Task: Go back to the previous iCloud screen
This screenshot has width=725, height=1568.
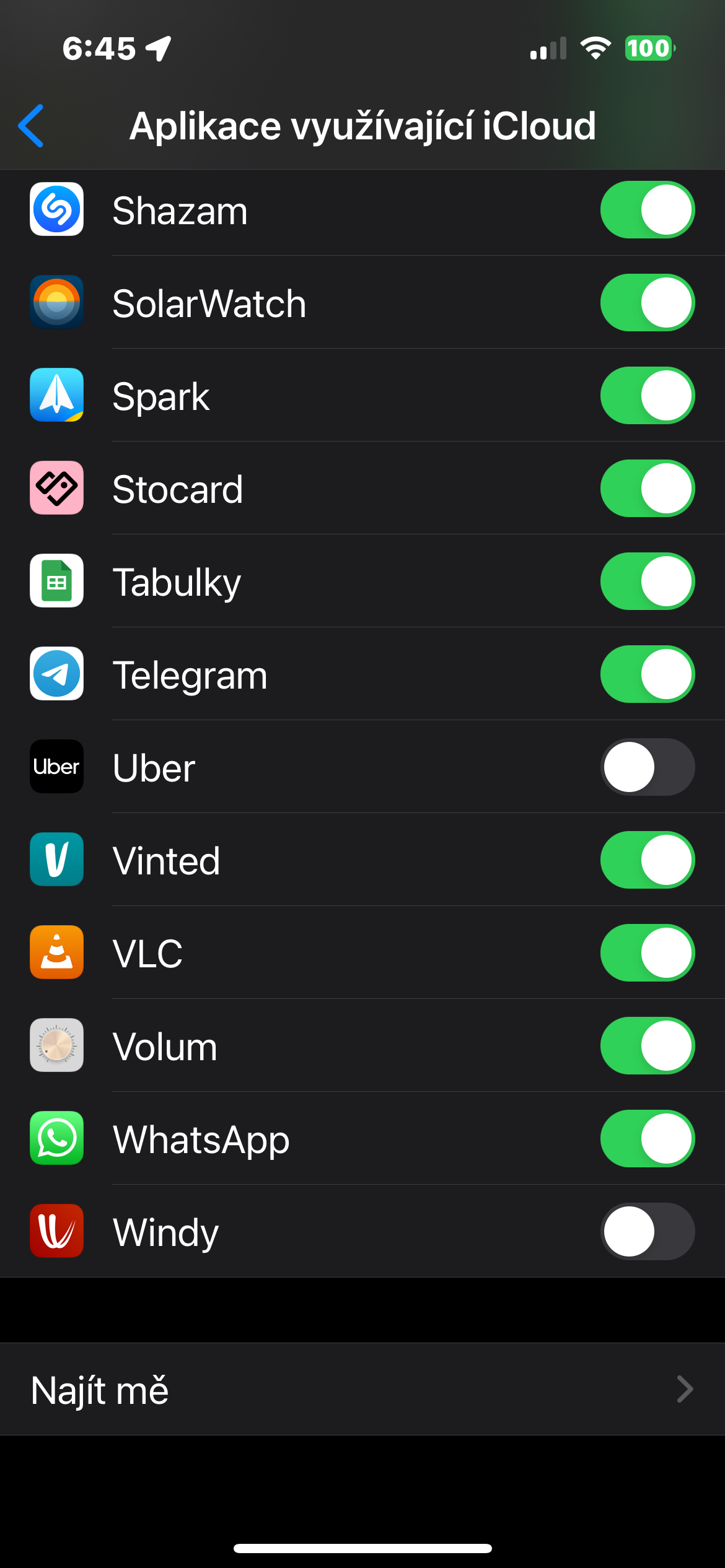Action: point(31,126)
